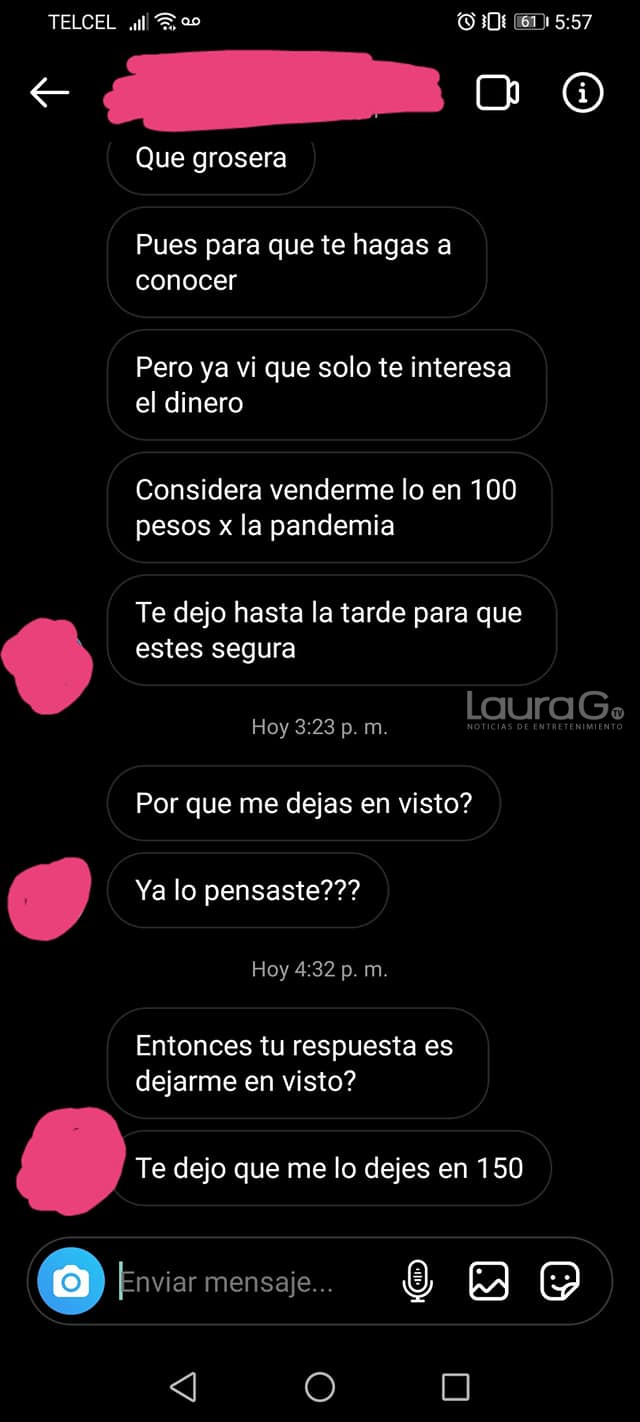This screenshot has height=1422, width=640.
Task: Tap the system home button
Action: pos(320,1386)
